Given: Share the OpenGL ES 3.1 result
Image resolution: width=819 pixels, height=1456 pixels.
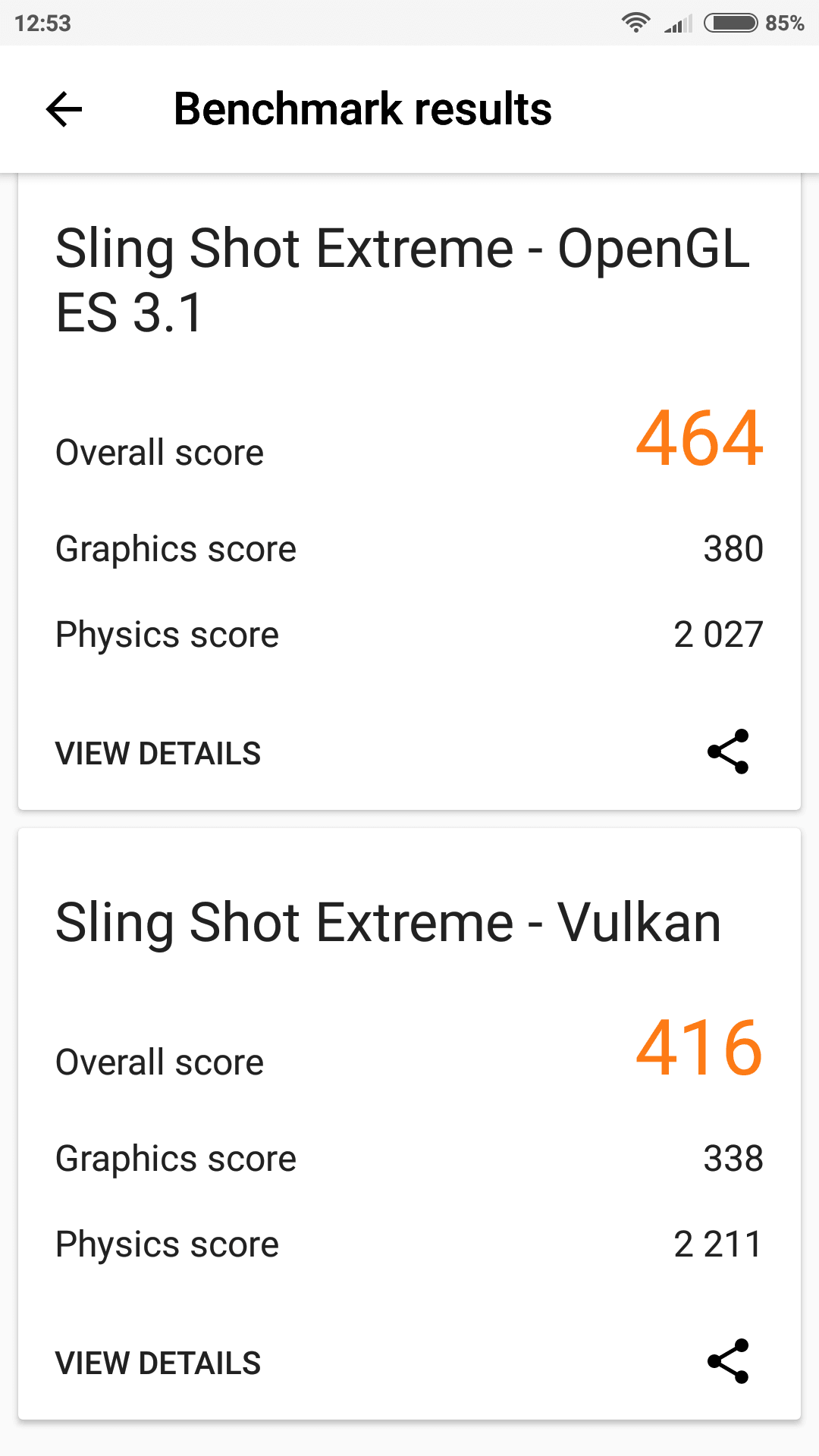Looking at the screenshot, I should tap(728, 752).
